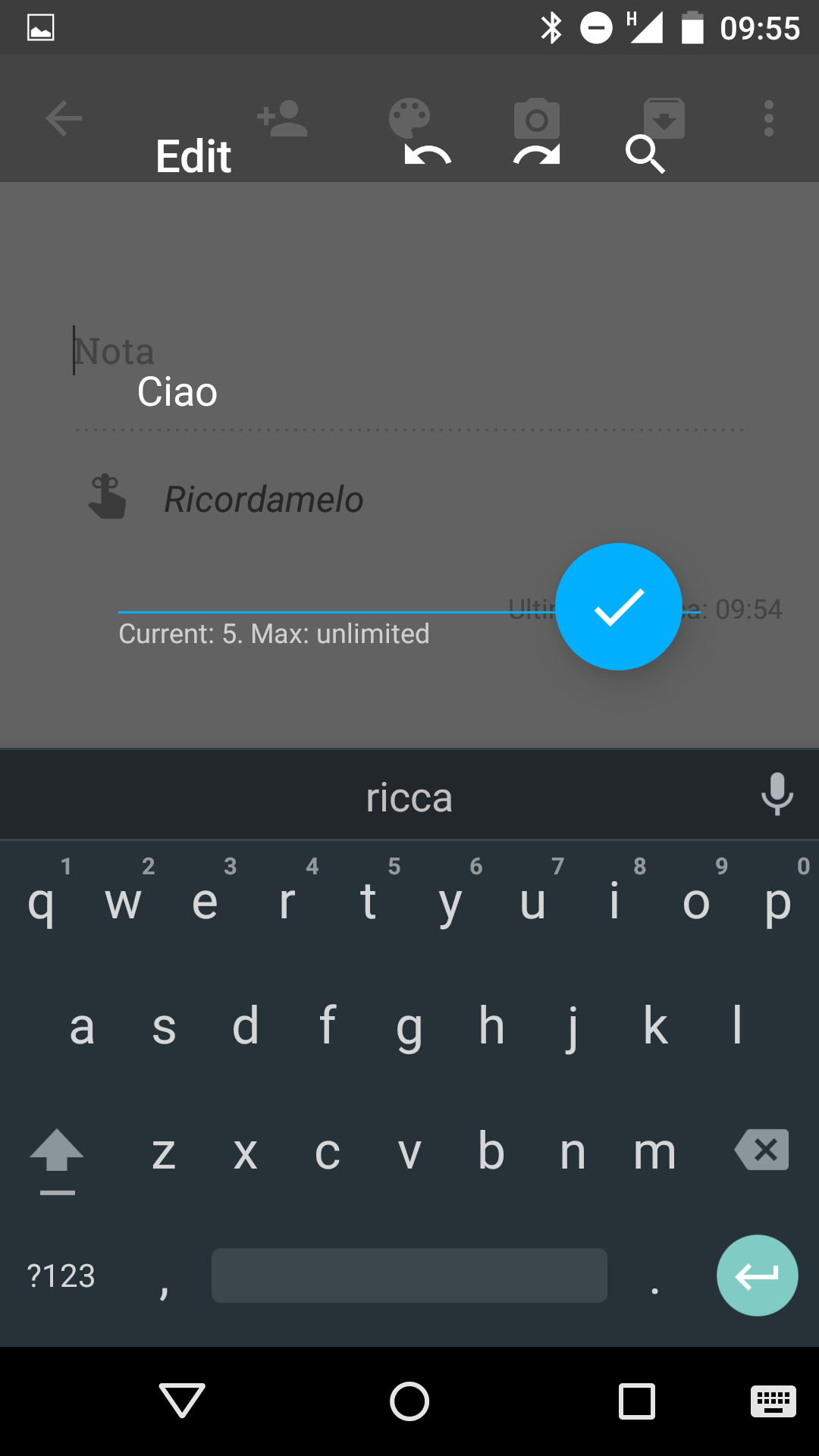Image resolution: width=819 pixels, height=1456 pixels.
Task: Tap the redo arrow
Action: [536, 155]
